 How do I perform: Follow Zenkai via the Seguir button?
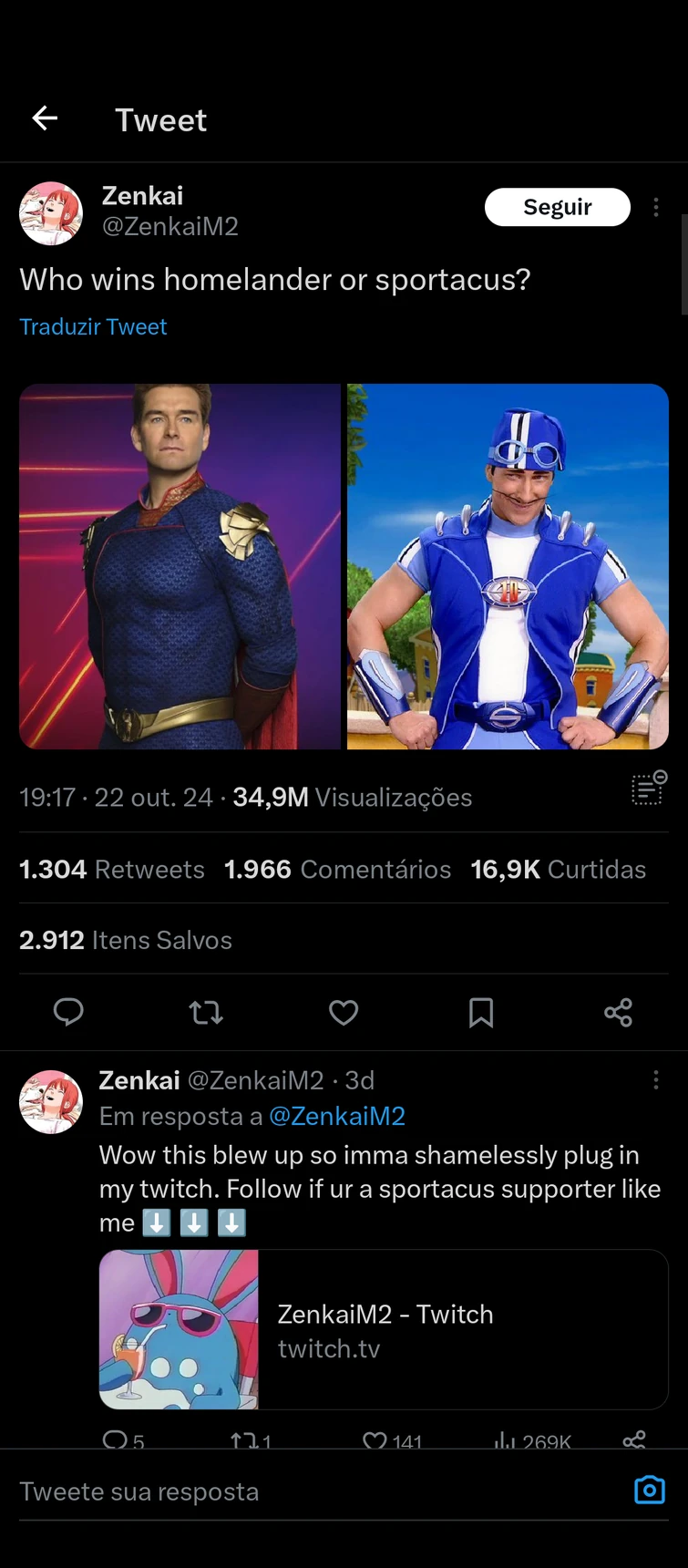[x=557, y=207]
